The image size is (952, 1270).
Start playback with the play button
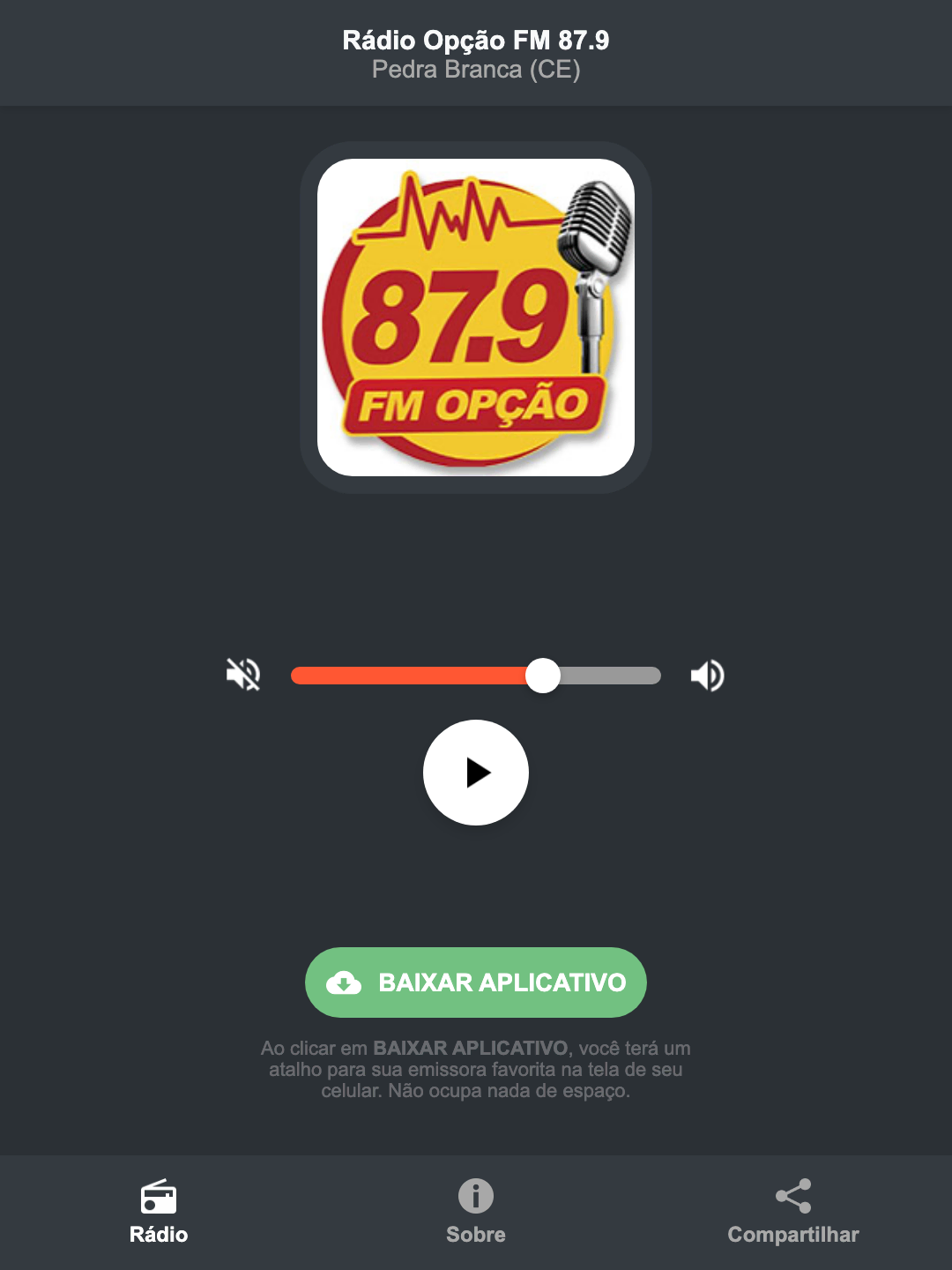pos(475,773)
